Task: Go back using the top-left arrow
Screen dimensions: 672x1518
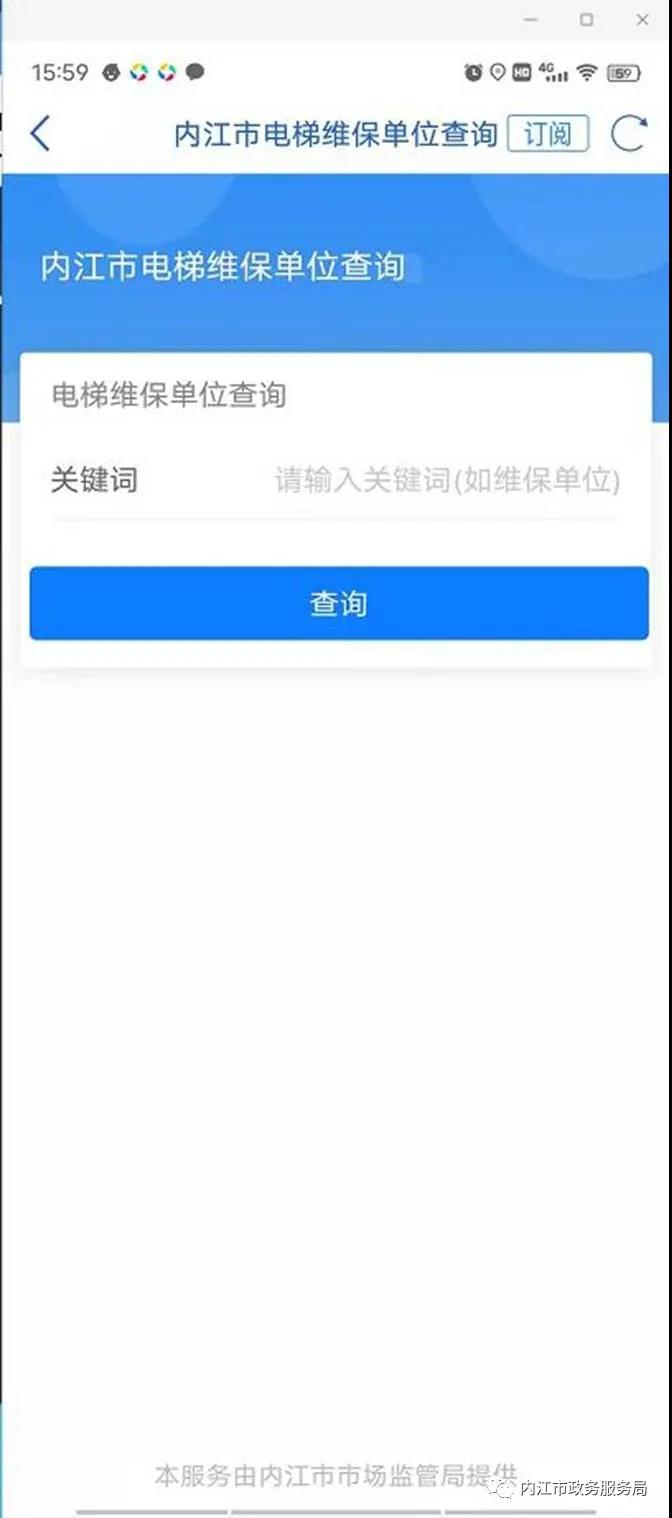Action: (x=40, y=133)
